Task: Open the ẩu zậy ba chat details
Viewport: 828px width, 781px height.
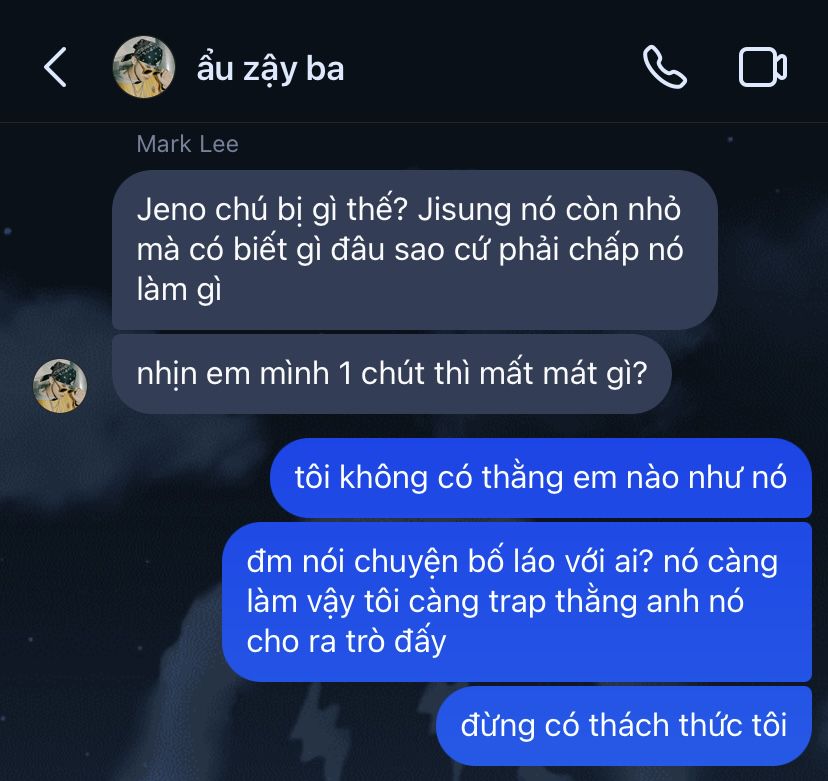Action: (x=270, y=67)
